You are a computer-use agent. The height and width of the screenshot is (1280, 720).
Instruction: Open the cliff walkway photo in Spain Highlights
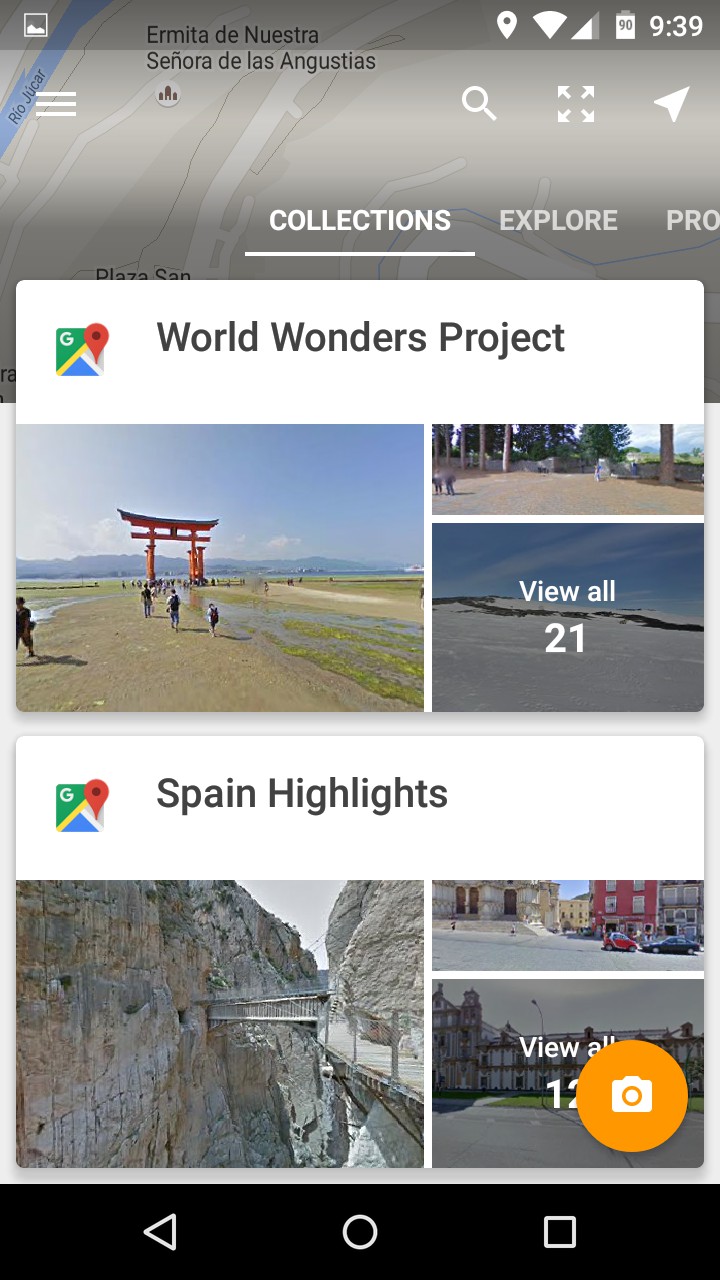pos(220,1023)
